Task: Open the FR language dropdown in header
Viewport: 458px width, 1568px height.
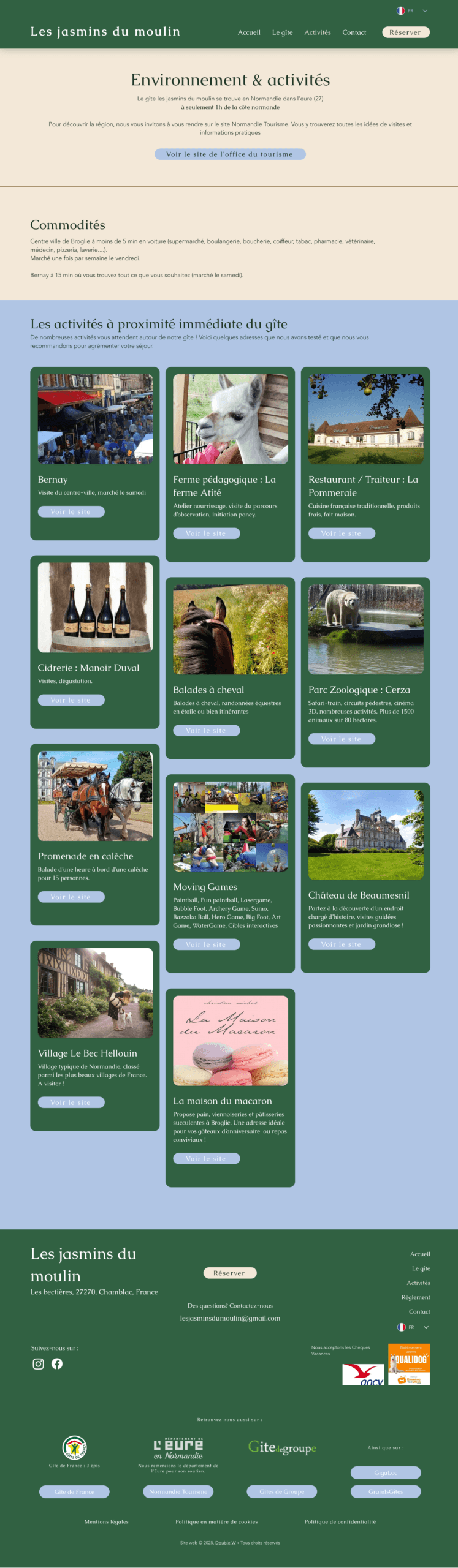Action: (x=412, y=10)
